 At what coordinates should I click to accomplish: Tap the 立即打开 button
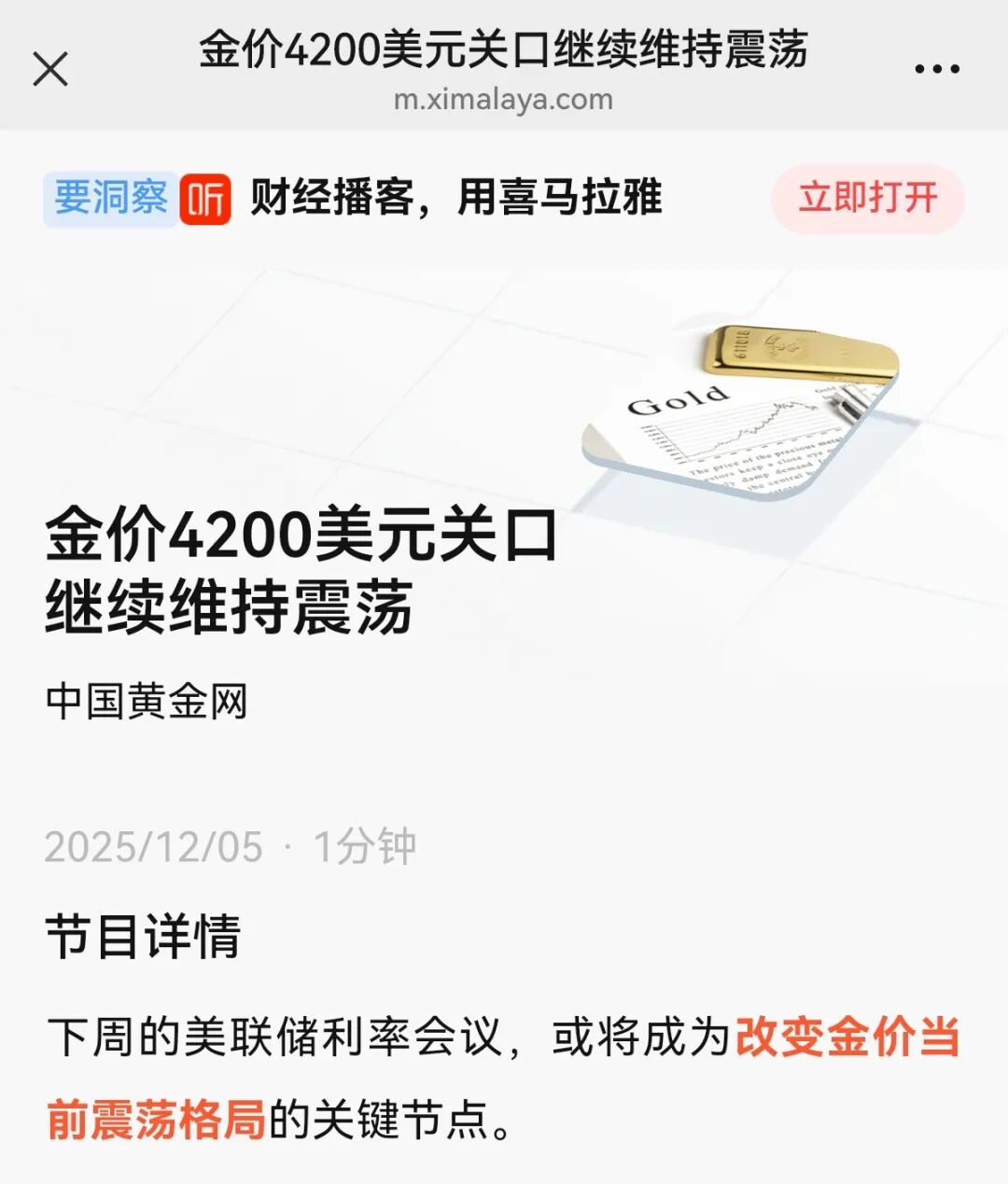(867, 198)
